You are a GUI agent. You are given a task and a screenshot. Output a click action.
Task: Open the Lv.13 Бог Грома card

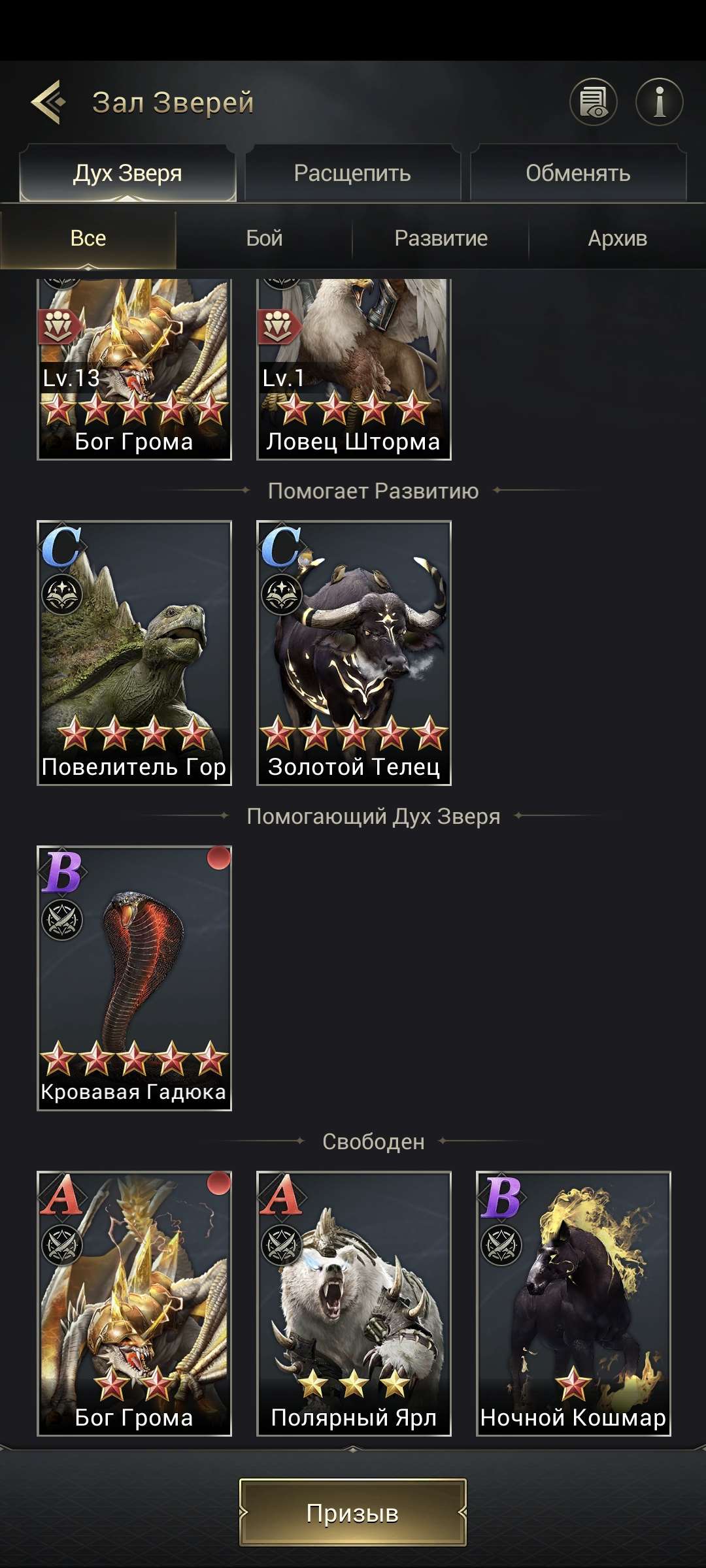[x=135, y=369]
